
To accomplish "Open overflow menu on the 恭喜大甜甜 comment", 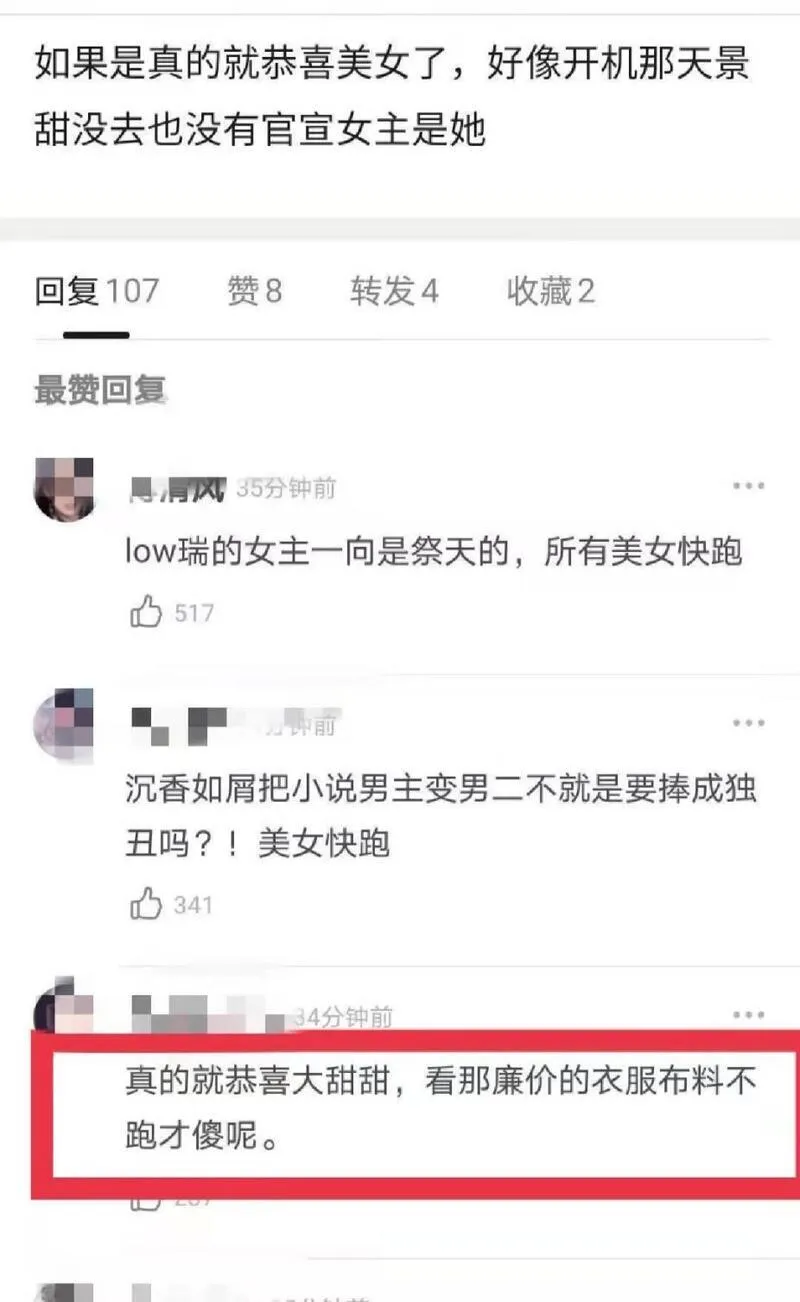I will 748,1013.
